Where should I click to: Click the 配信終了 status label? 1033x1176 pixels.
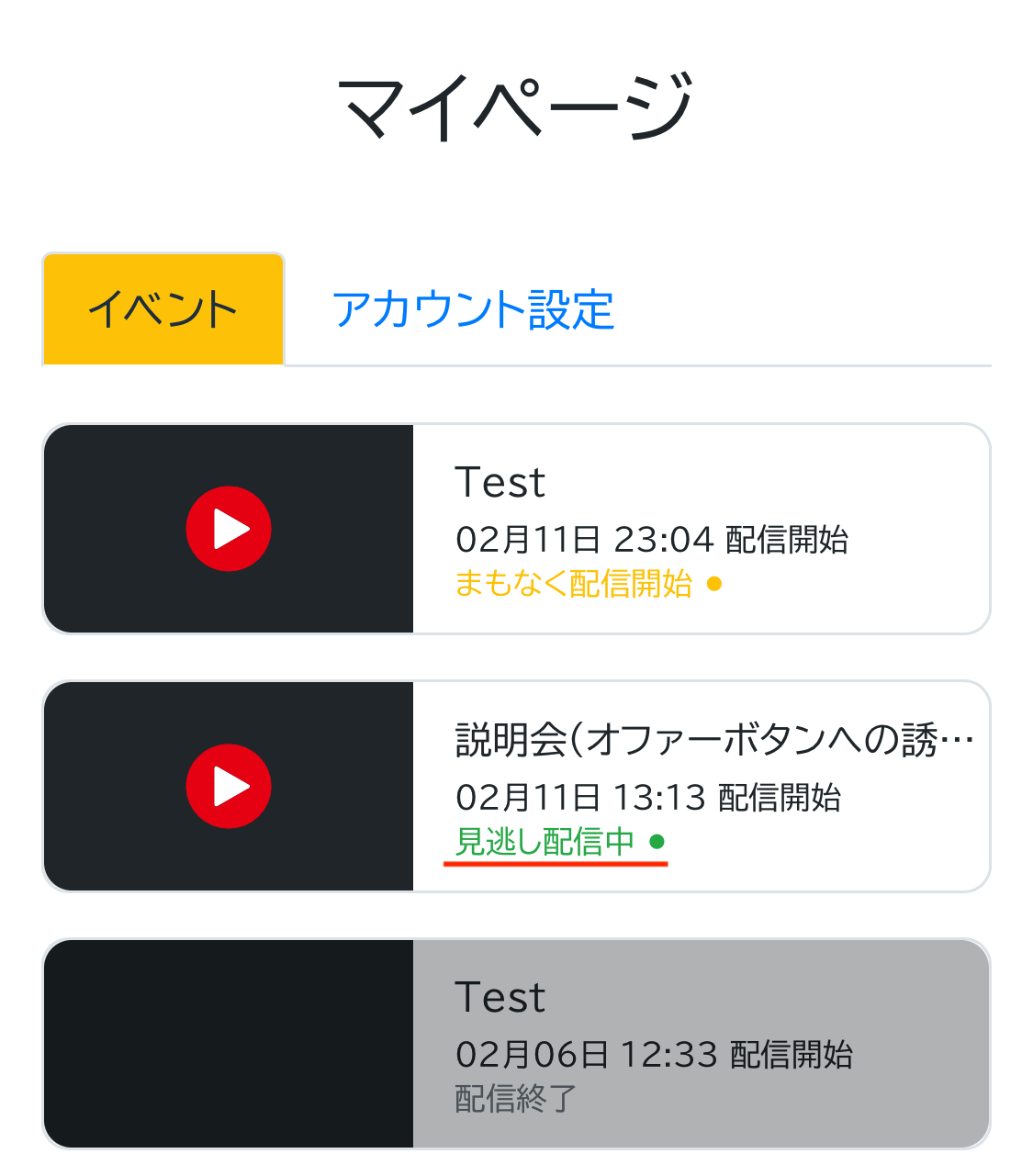pos(511,1098)
